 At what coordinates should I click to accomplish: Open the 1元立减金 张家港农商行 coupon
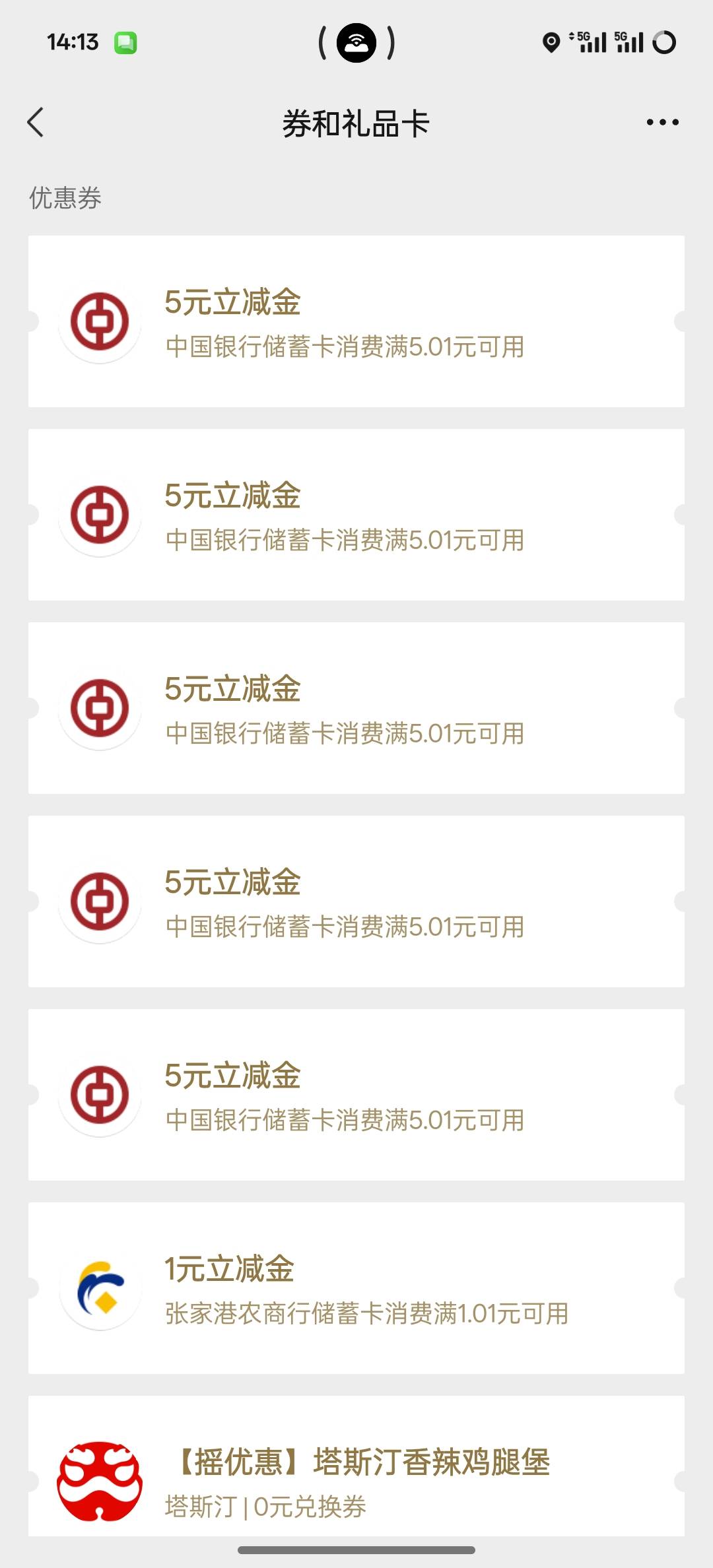point(356,1288)
